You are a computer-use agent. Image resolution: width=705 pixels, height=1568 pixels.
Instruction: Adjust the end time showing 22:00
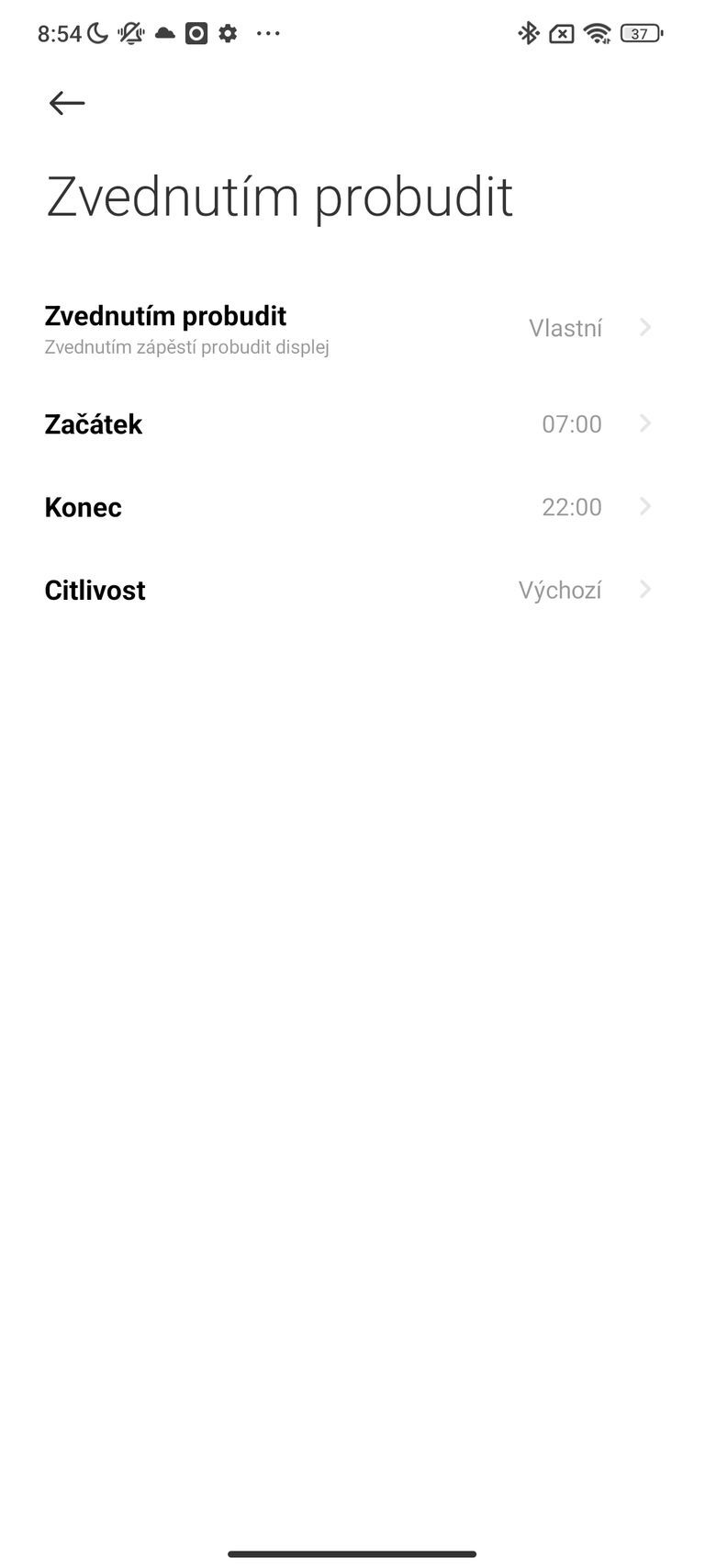pyautogui.click(x=571, y=506)
